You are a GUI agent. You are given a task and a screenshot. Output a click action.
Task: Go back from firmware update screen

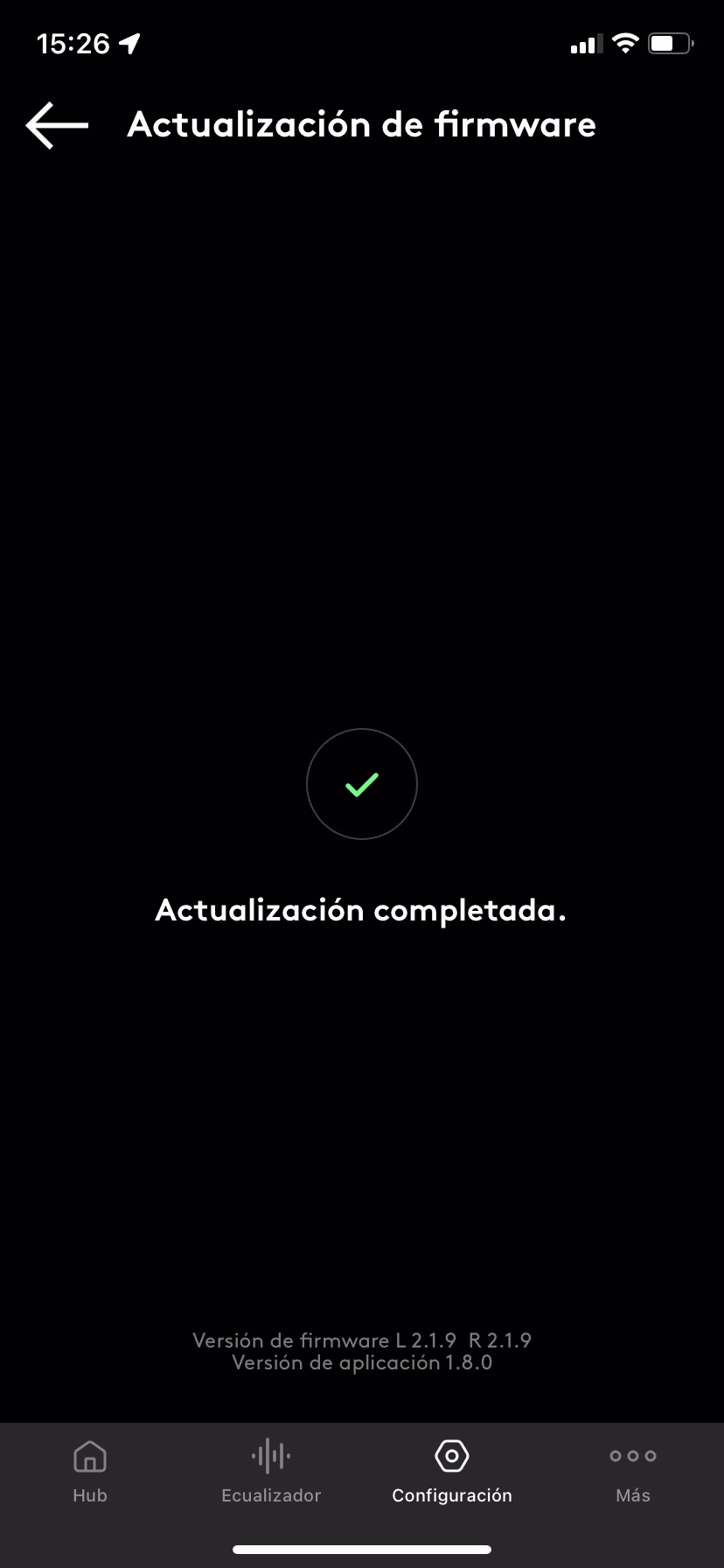(x=57, y=125)
